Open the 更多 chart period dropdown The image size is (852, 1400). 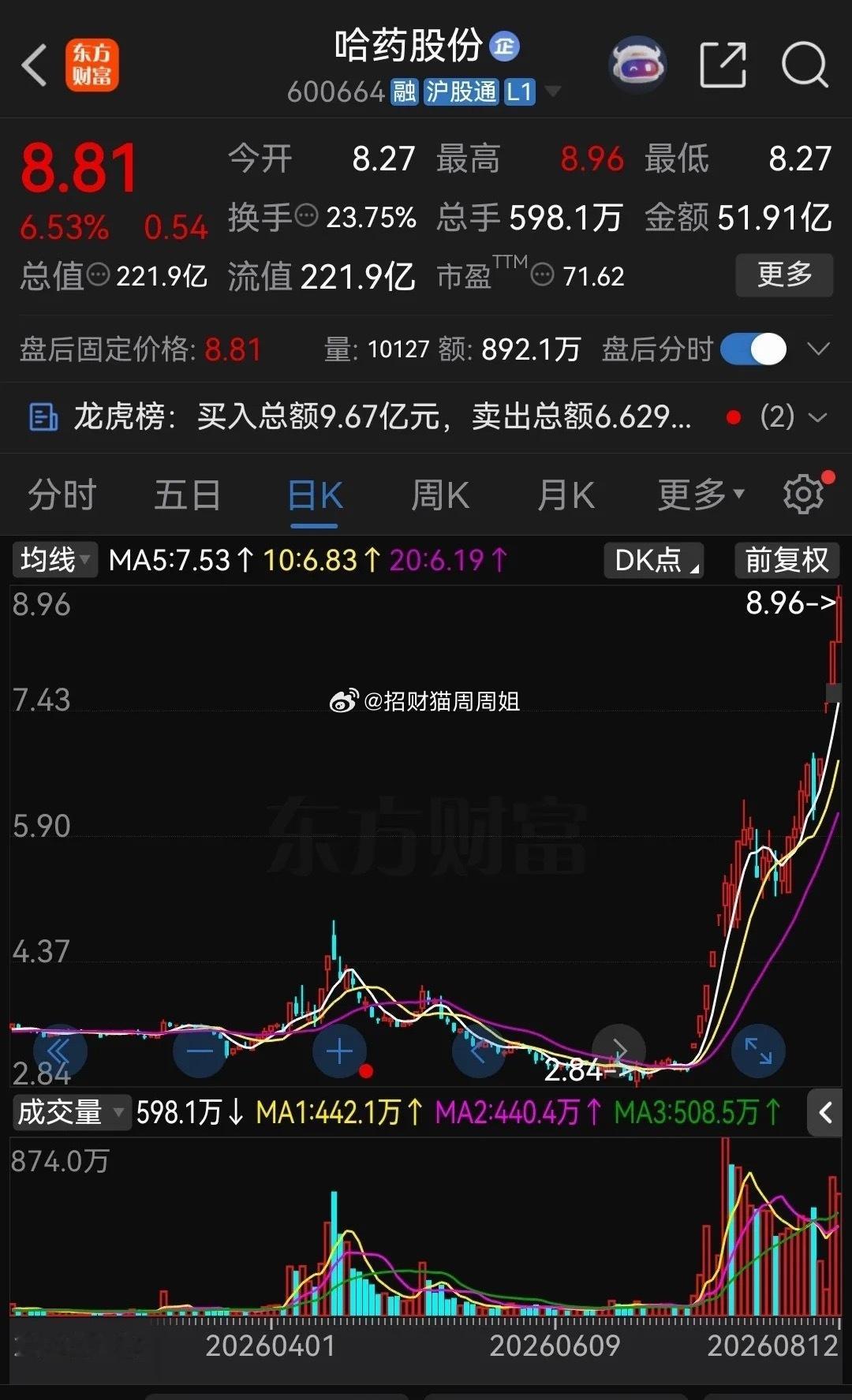(x=701, y=495)
